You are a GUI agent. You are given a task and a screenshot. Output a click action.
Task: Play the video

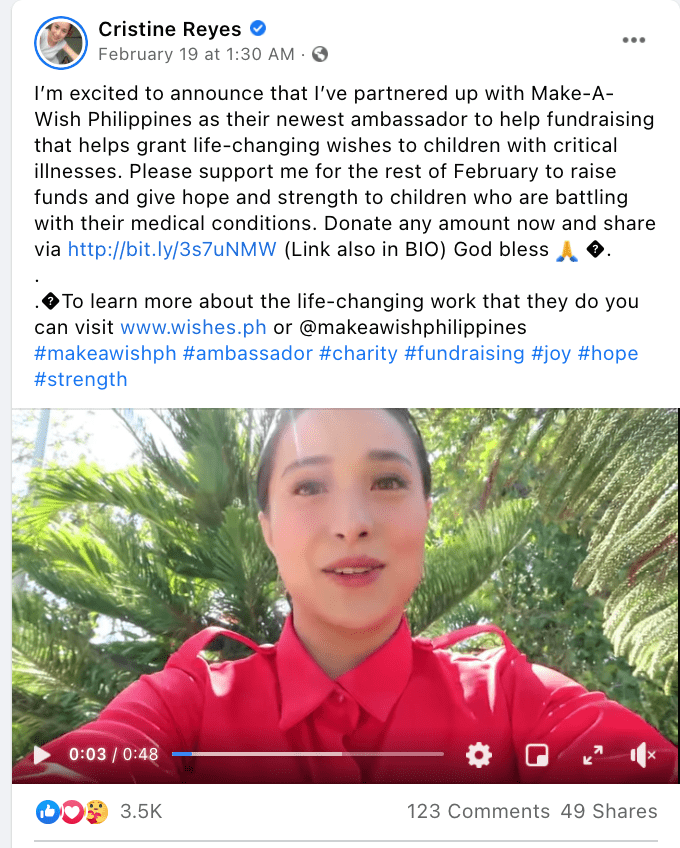[42, 754]
